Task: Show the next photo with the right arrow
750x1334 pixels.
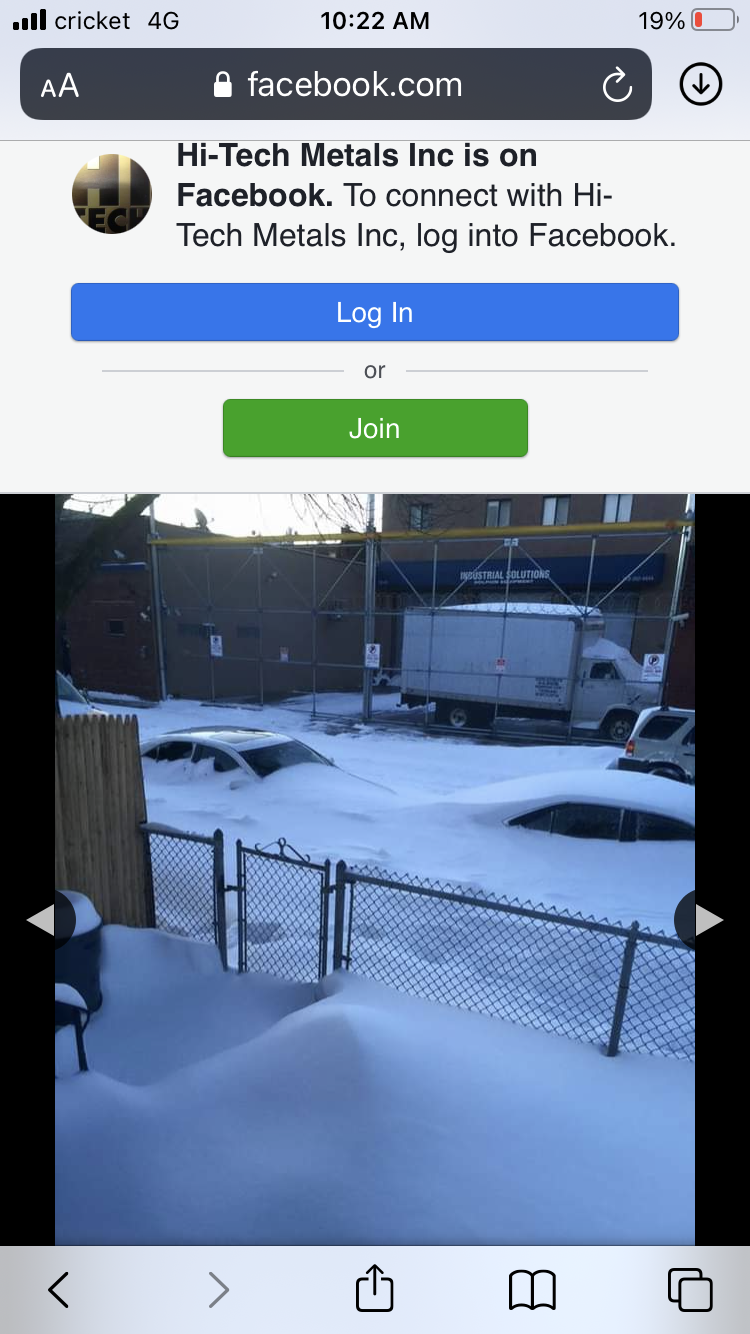Action: point(709,919)
